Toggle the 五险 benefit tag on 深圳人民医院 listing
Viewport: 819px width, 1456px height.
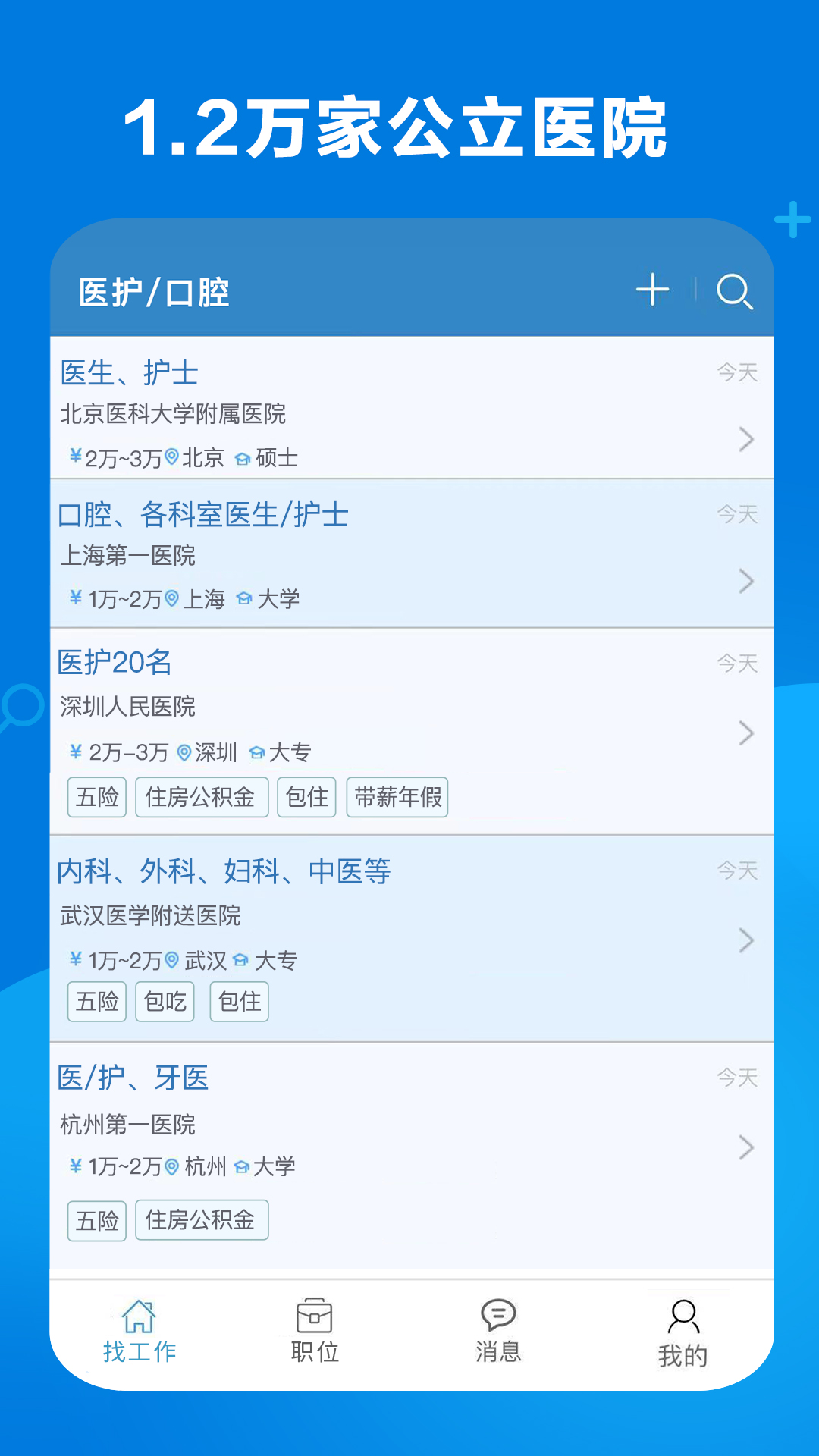[x=96, y=797]
